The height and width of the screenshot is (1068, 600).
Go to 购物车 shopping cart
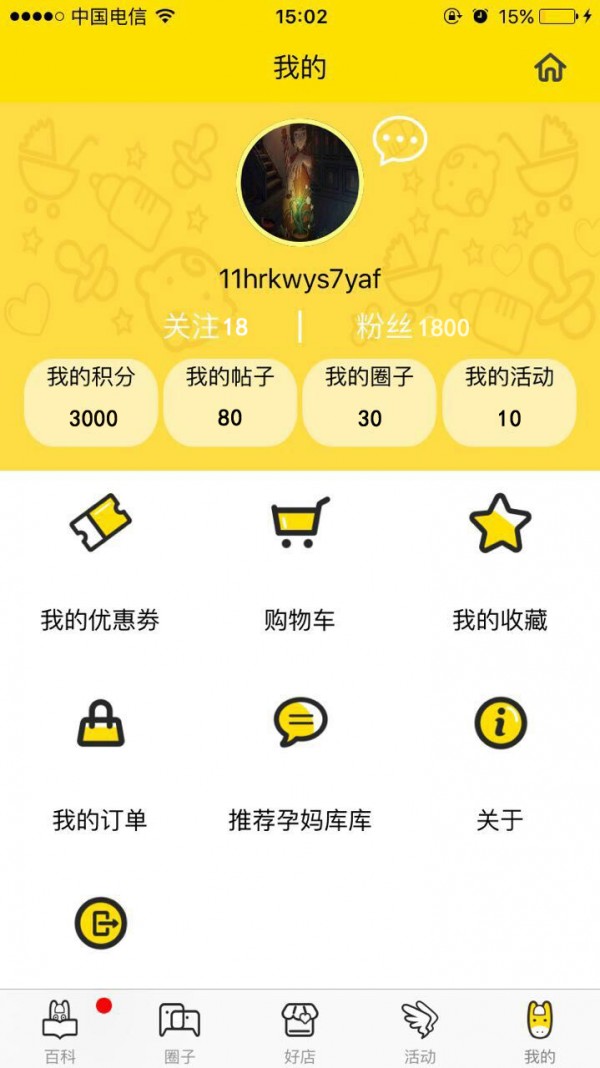pos(300,561)
